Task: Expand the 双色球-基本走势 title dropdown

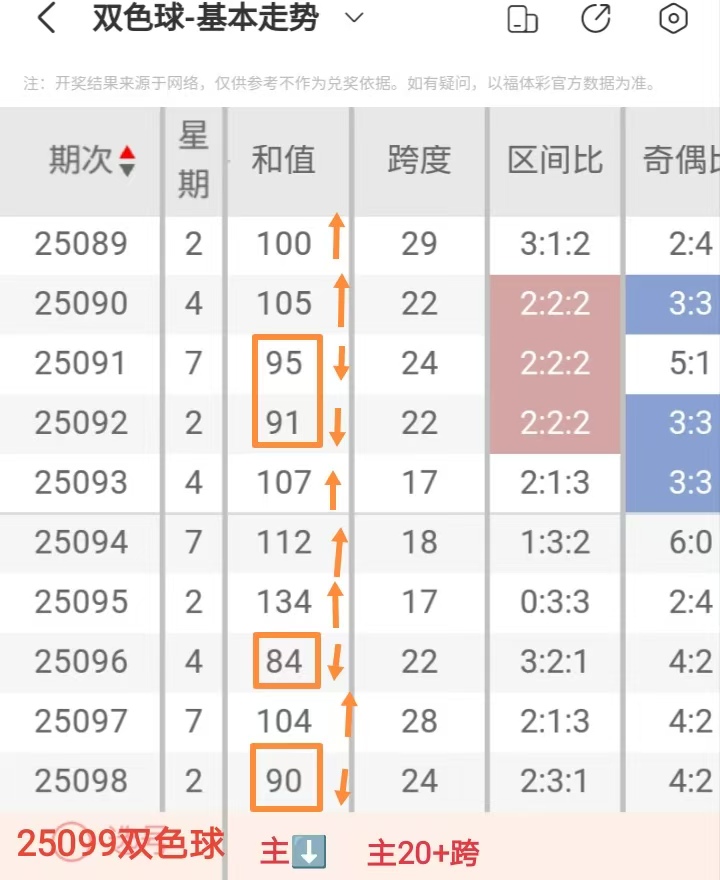Action: (x=353, y=17)
